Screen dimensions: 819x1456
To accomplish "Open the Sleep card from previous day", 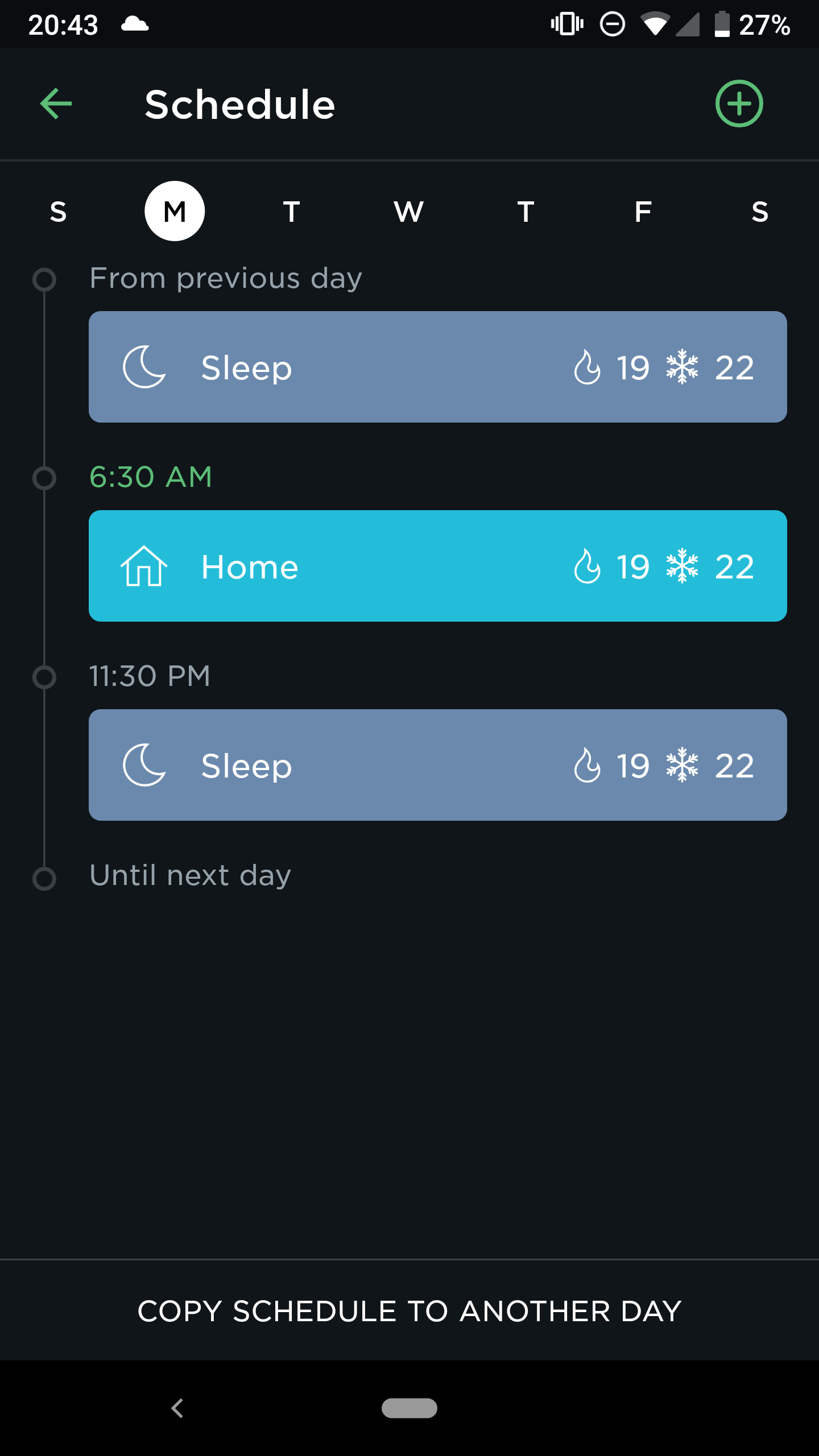I will click(x=437, y=367).
